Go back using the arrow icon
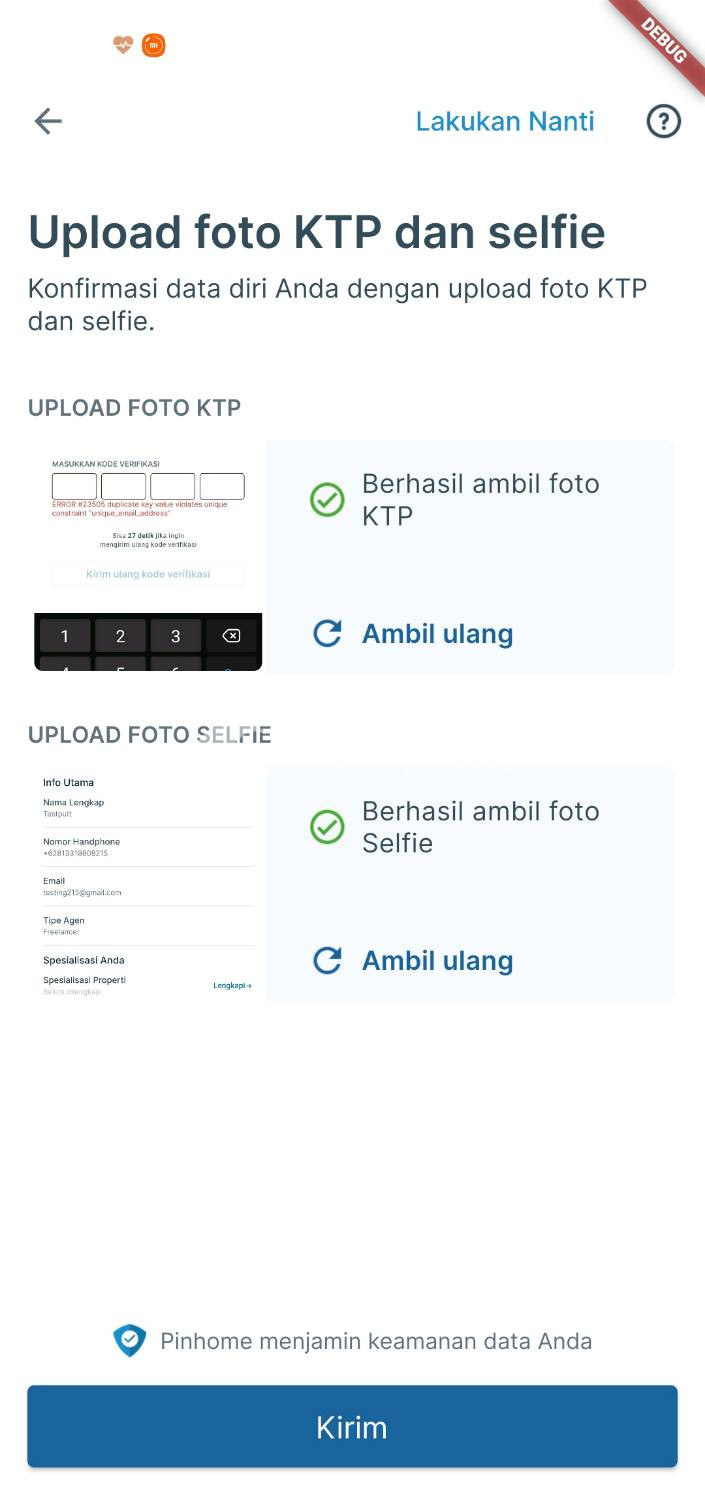This screenshot has height=1488, width=705. (48, 121)
